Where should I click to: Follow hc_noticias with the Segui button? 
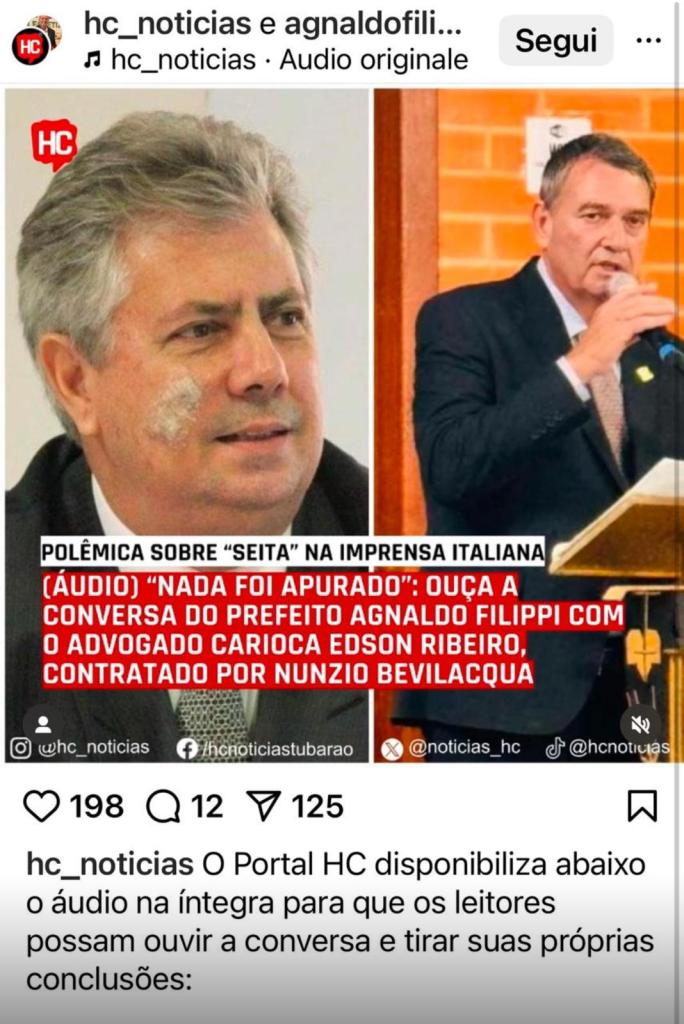pos(555,41)
